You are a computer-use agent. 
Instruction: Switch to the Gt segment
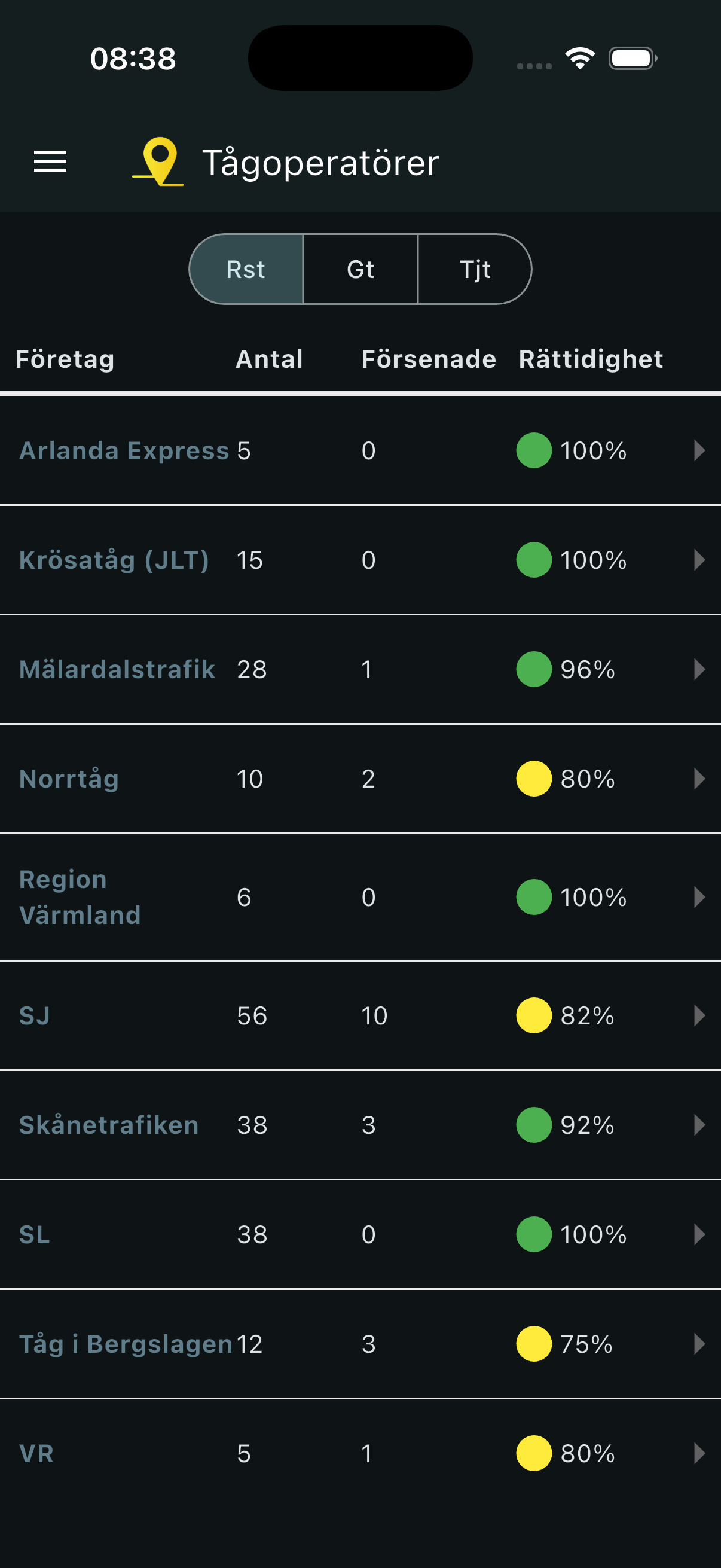(x=360, y=269)
